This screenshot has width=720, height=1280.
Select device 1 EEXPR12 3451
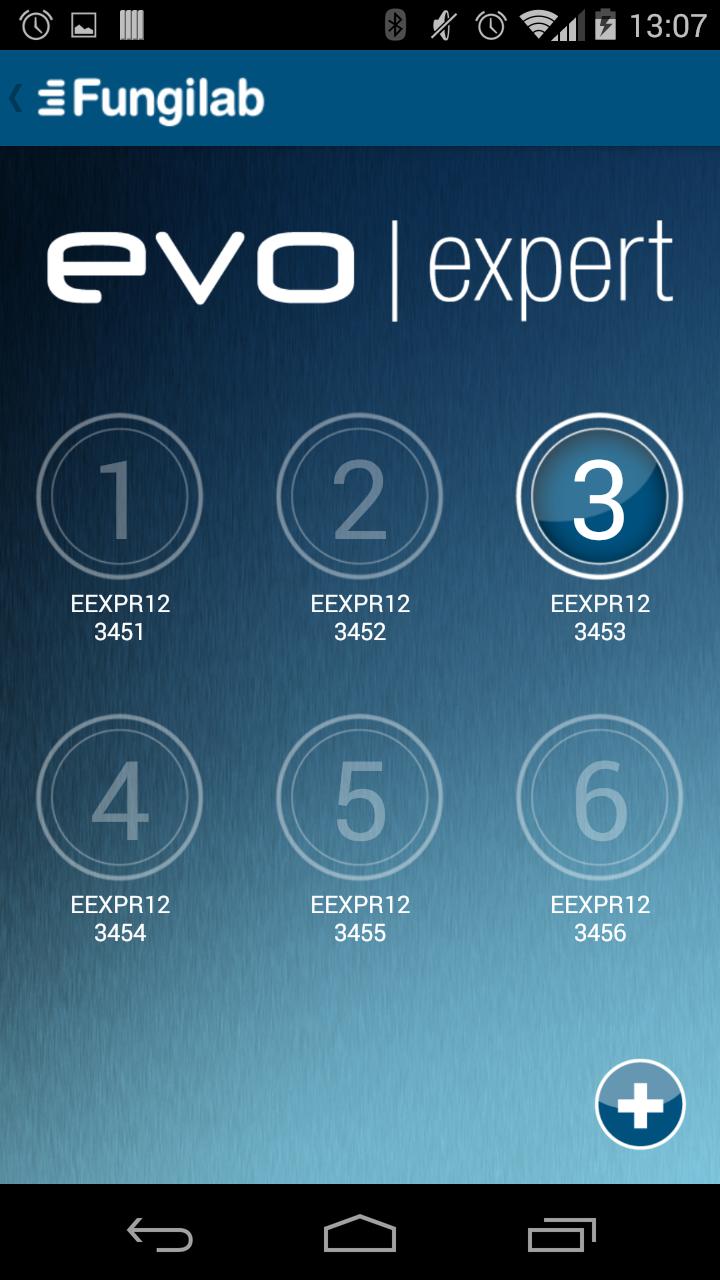pyautogui.click(x=120, y=497)
